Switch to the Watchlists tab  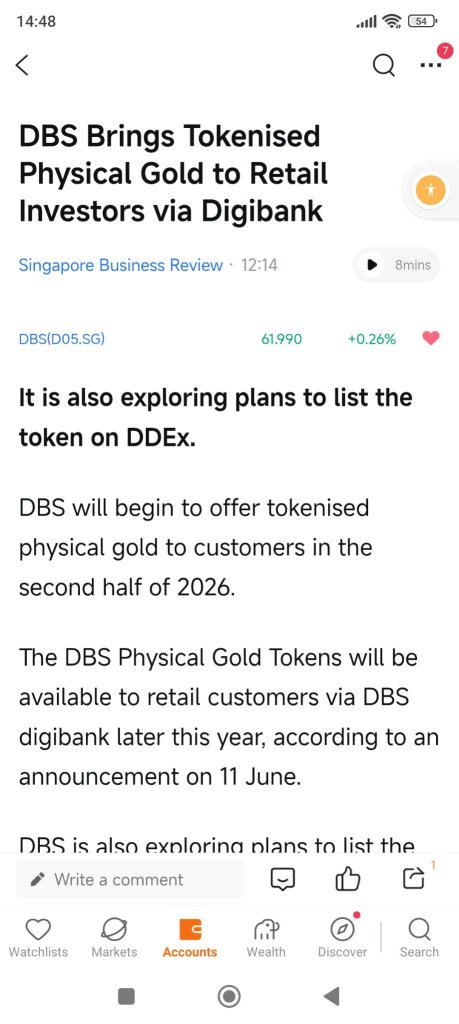[38, 938]
